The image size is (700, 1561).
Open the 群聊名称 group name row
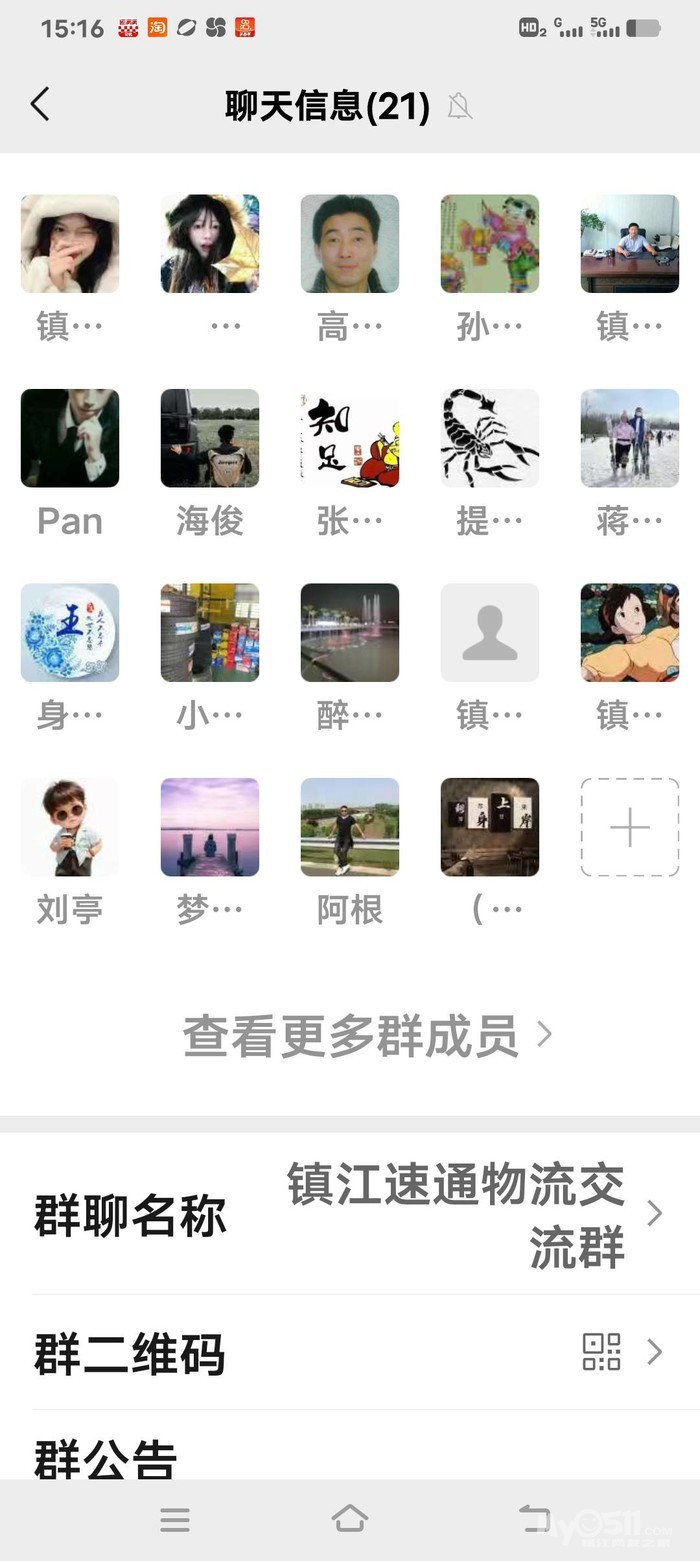350,1214
